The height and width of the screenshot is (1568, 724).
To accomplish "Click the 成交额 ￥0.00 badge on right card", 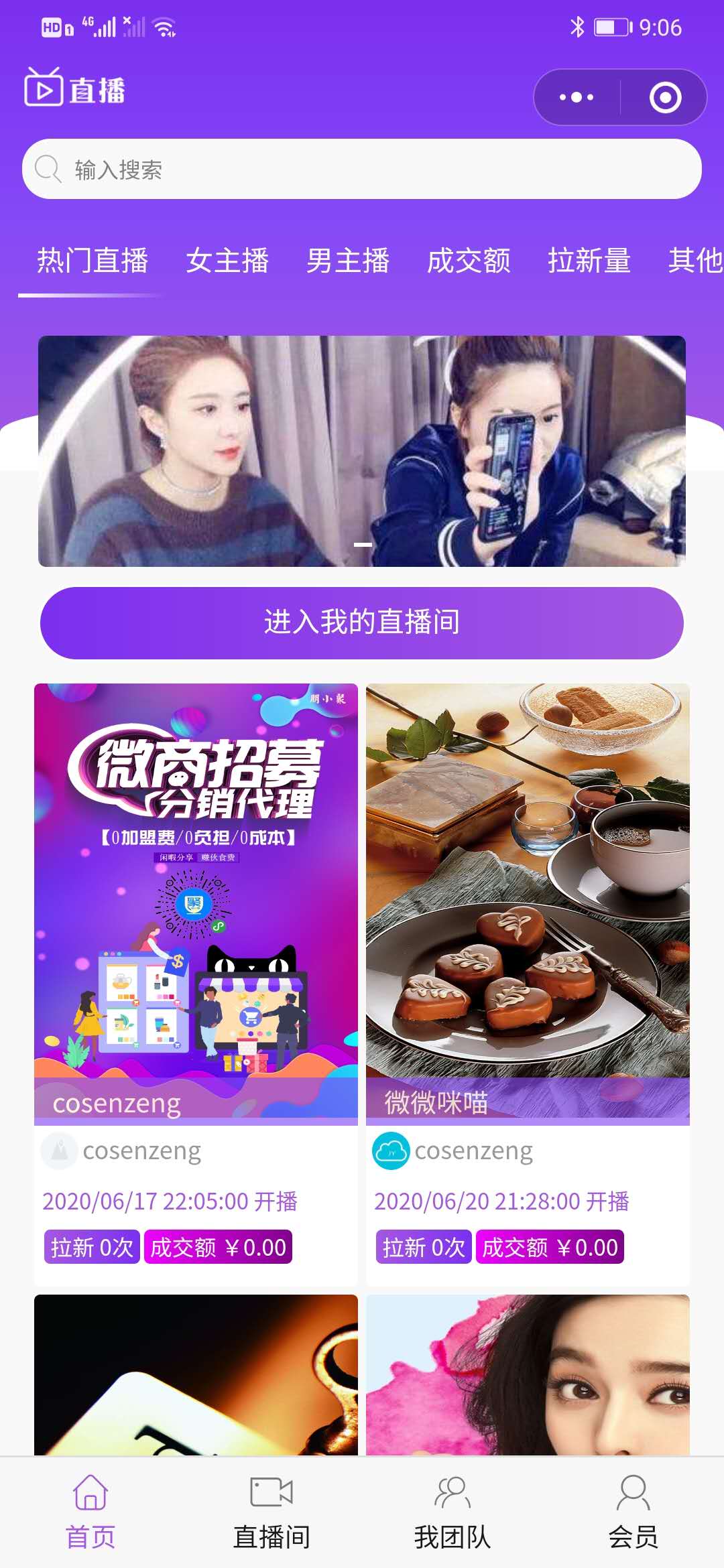I will click(x=548, y=1247).
